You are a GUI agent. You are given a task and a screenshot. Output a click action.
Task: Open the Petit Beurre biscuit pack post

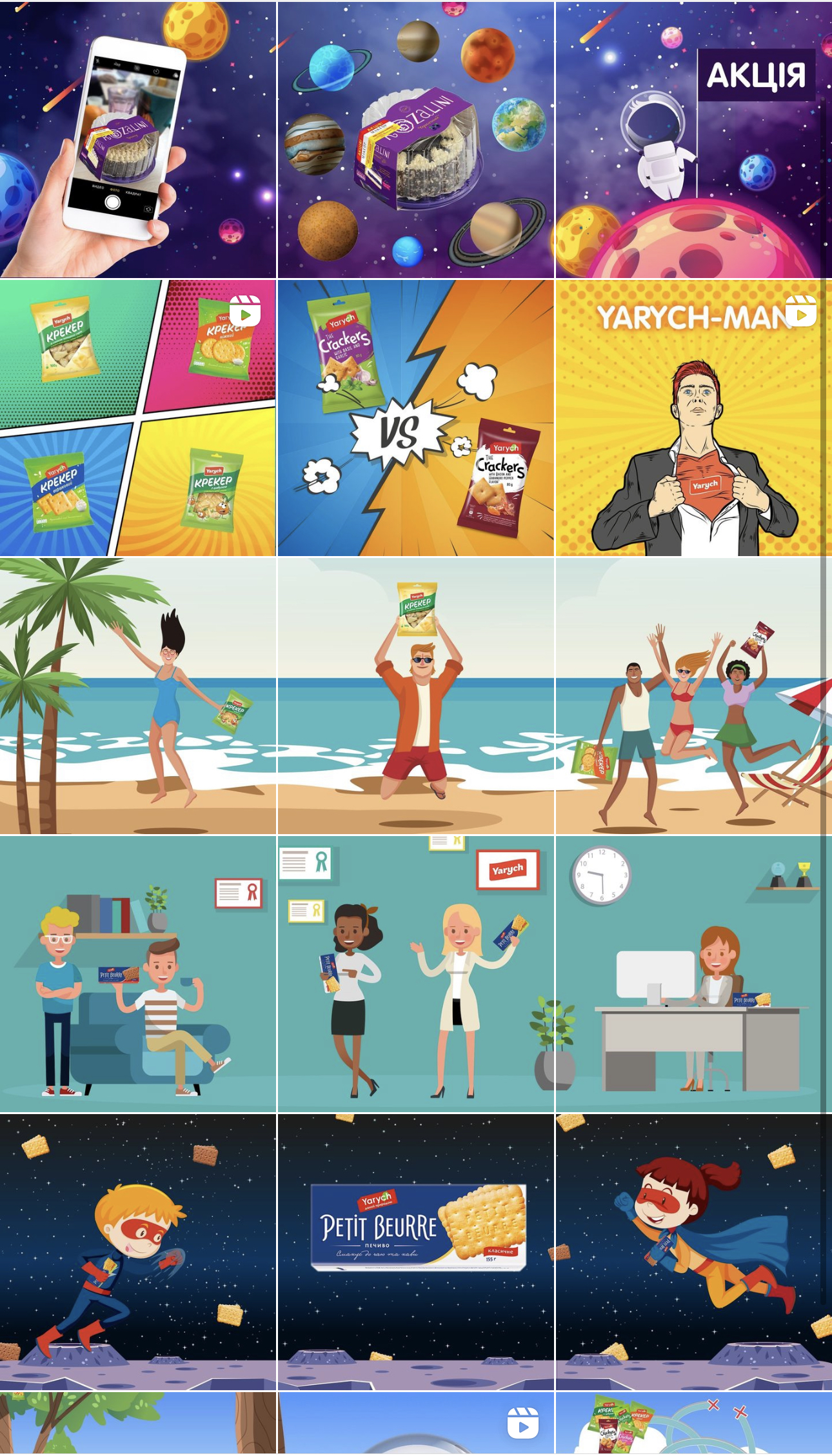point(415,1252)
